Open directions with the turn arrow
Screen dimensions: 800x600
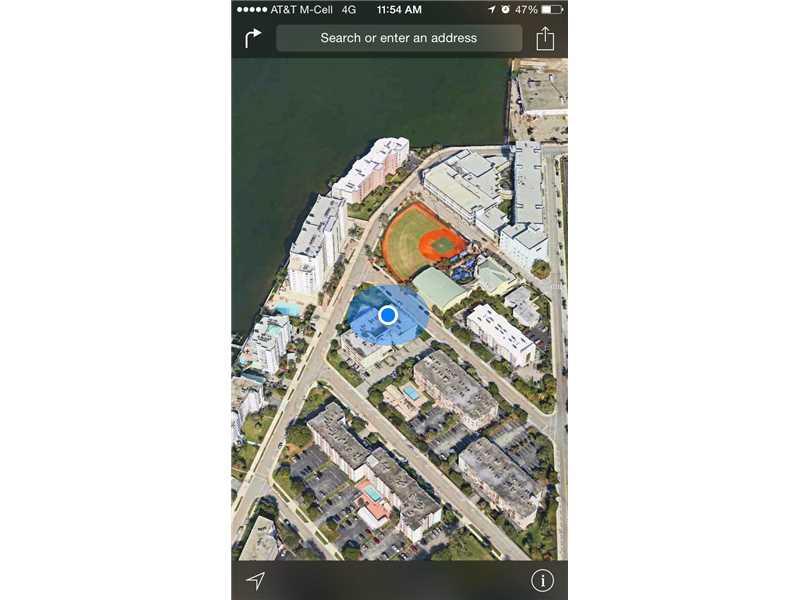253,38
